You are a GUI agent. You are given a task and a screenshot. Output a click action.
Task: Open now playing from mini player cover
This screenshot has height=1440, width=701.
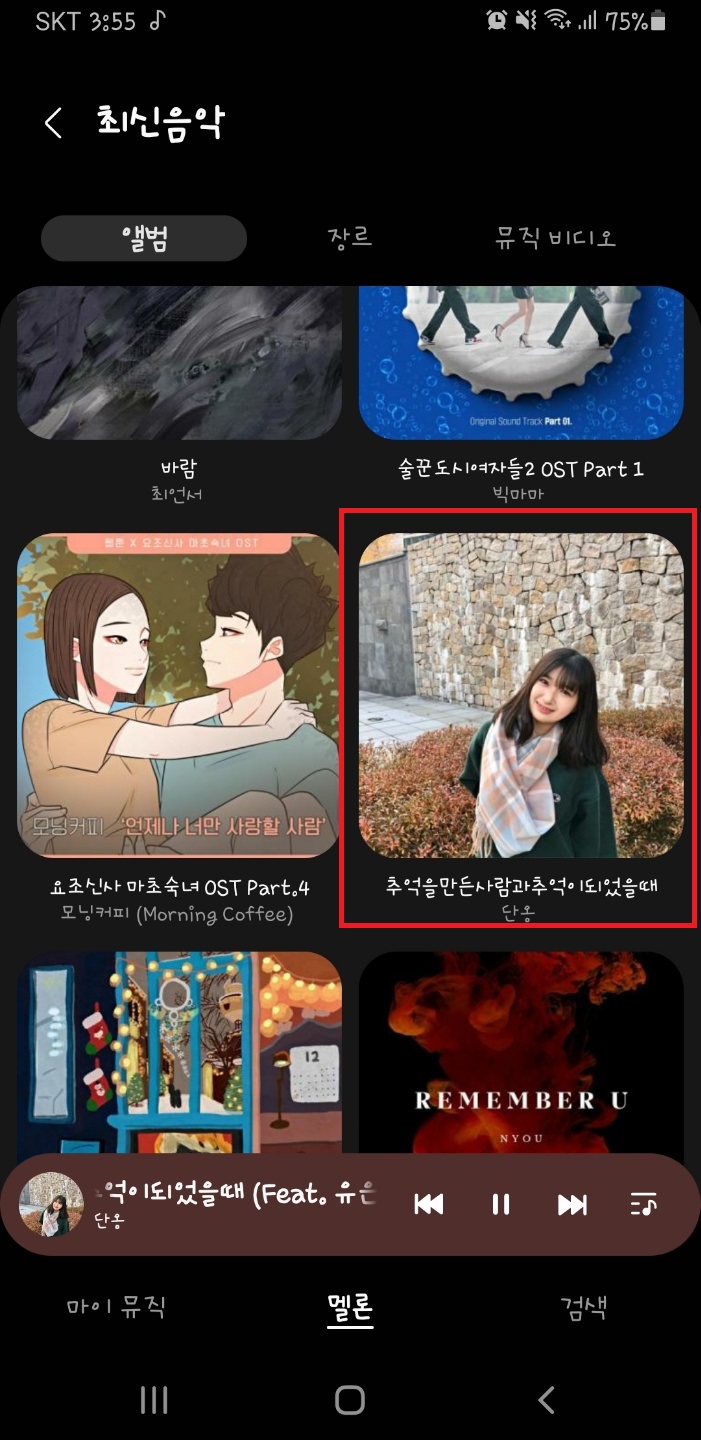pyautogui.click(x=51, y=1204)
